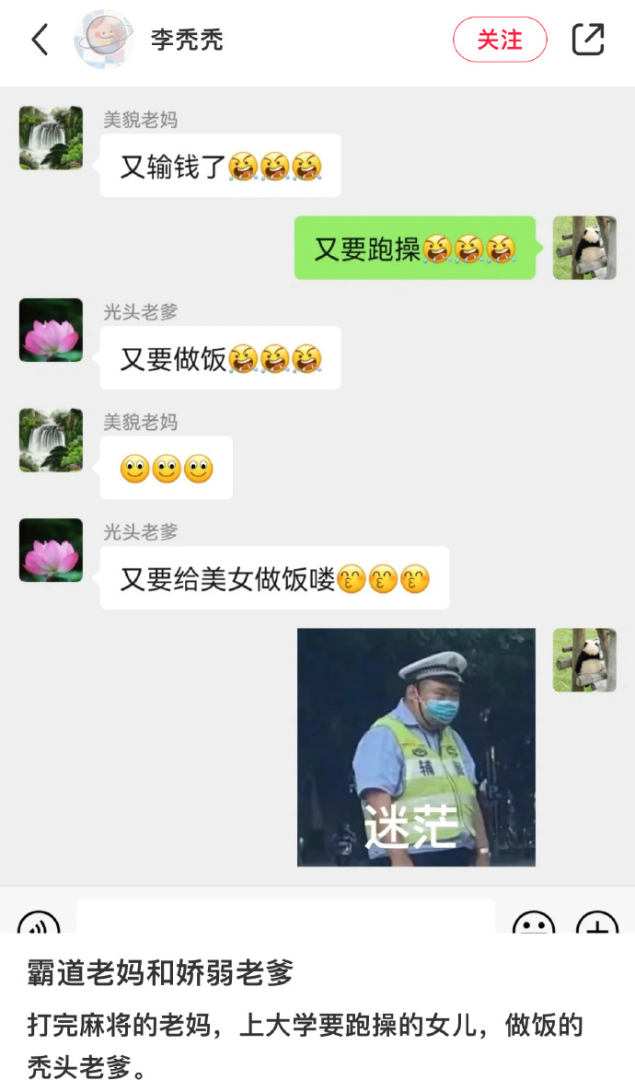Screen dimensions: 635x1080
Task: Follow 李秃秃 with the 关注 button
Action: tap(500, 40)
